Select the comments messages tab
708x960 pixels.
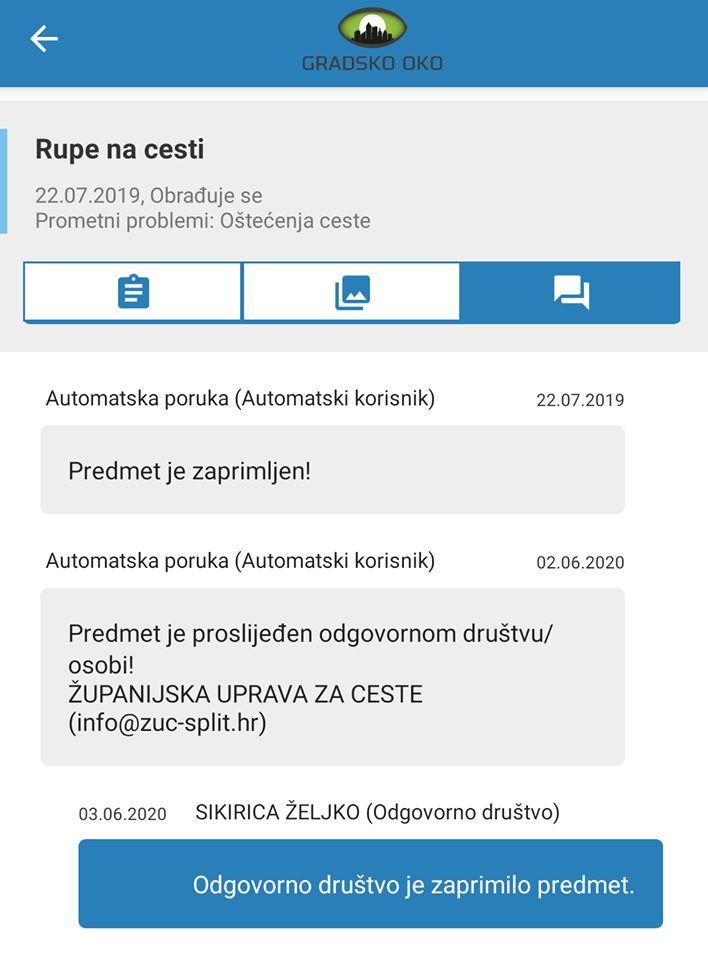coord(570,292)
